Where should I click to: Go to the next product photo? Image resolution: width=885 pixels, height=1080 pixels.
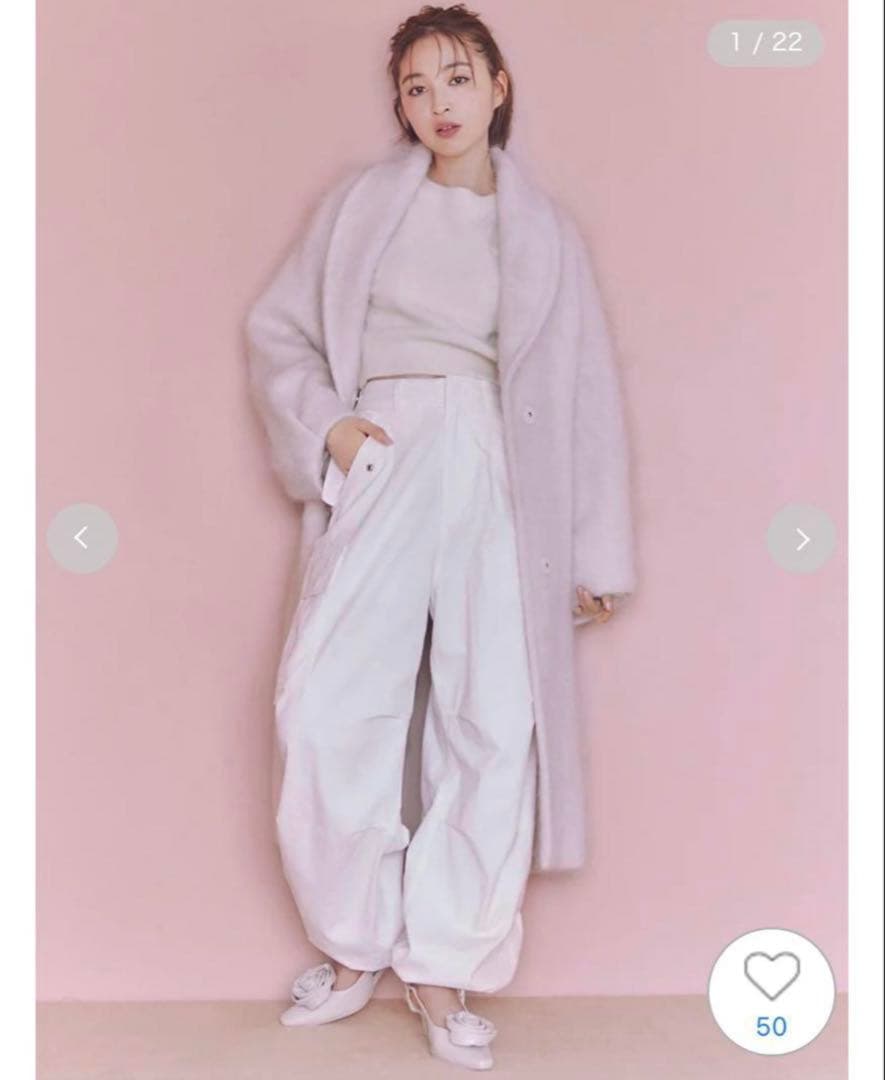click(802, 538)
